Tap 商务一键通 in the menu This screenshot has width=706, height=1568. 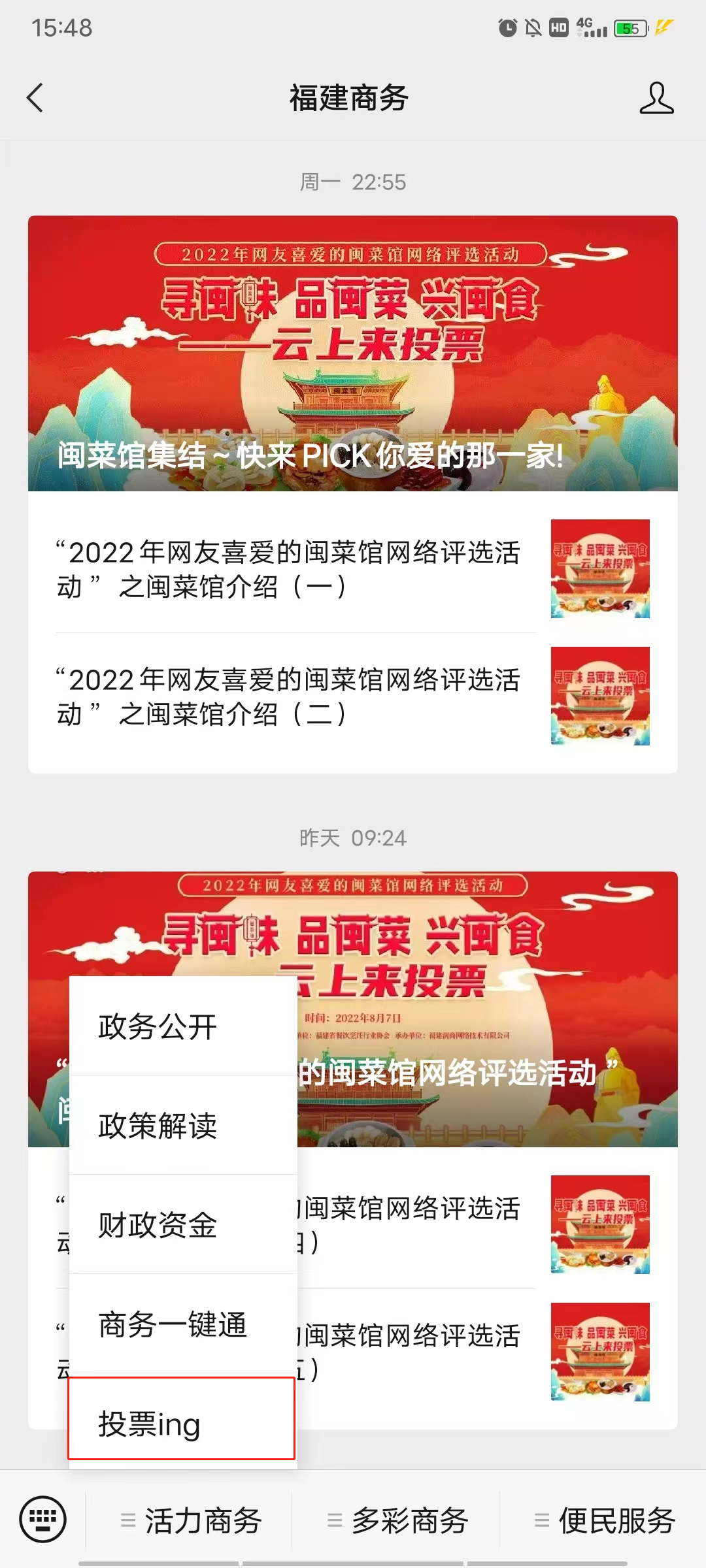[183, 1324]
